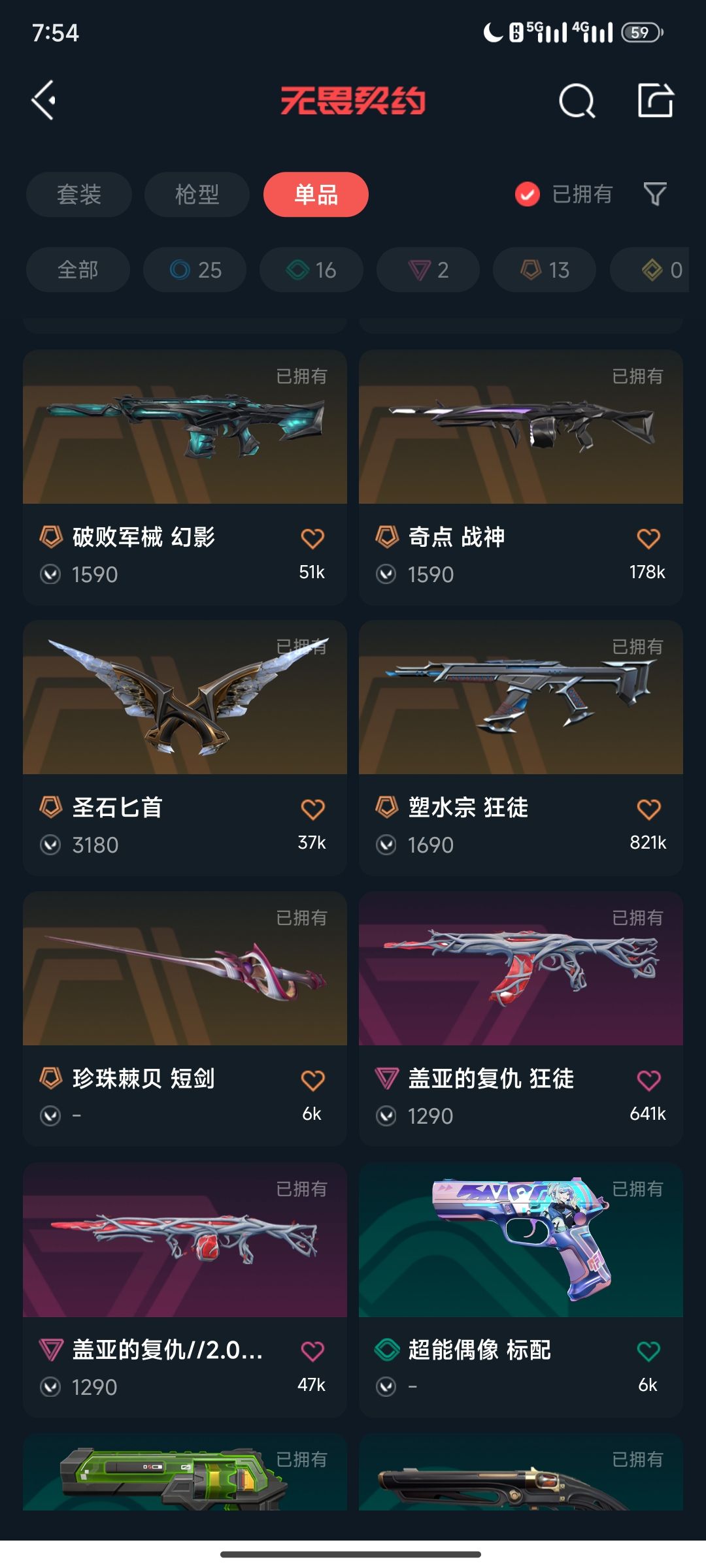Select the gold rarity filter showing 13
706x1568 pixels.
(544, 269)
